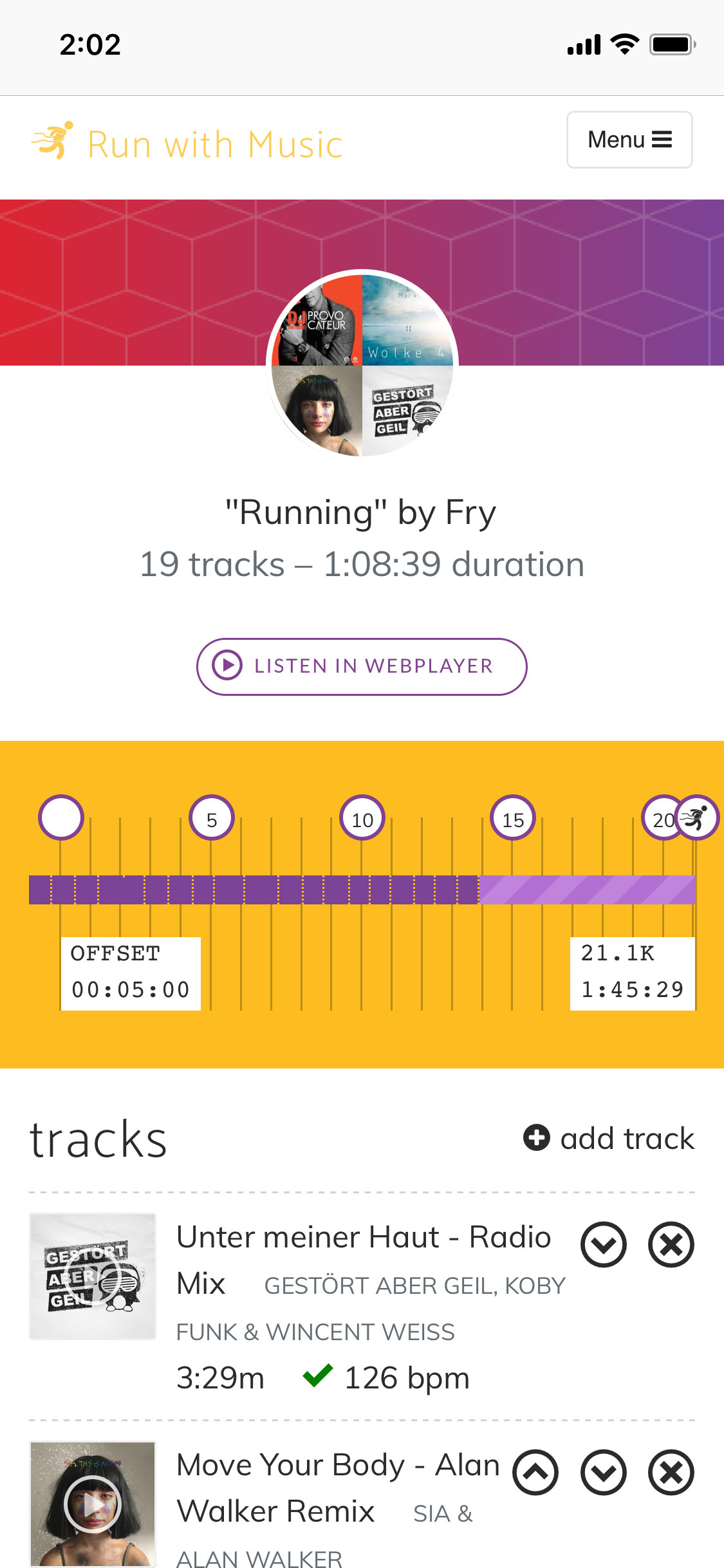Move Move Your Body track up
The height and width of the screenshot is (1568, 724).
[x=535, y=1472]
